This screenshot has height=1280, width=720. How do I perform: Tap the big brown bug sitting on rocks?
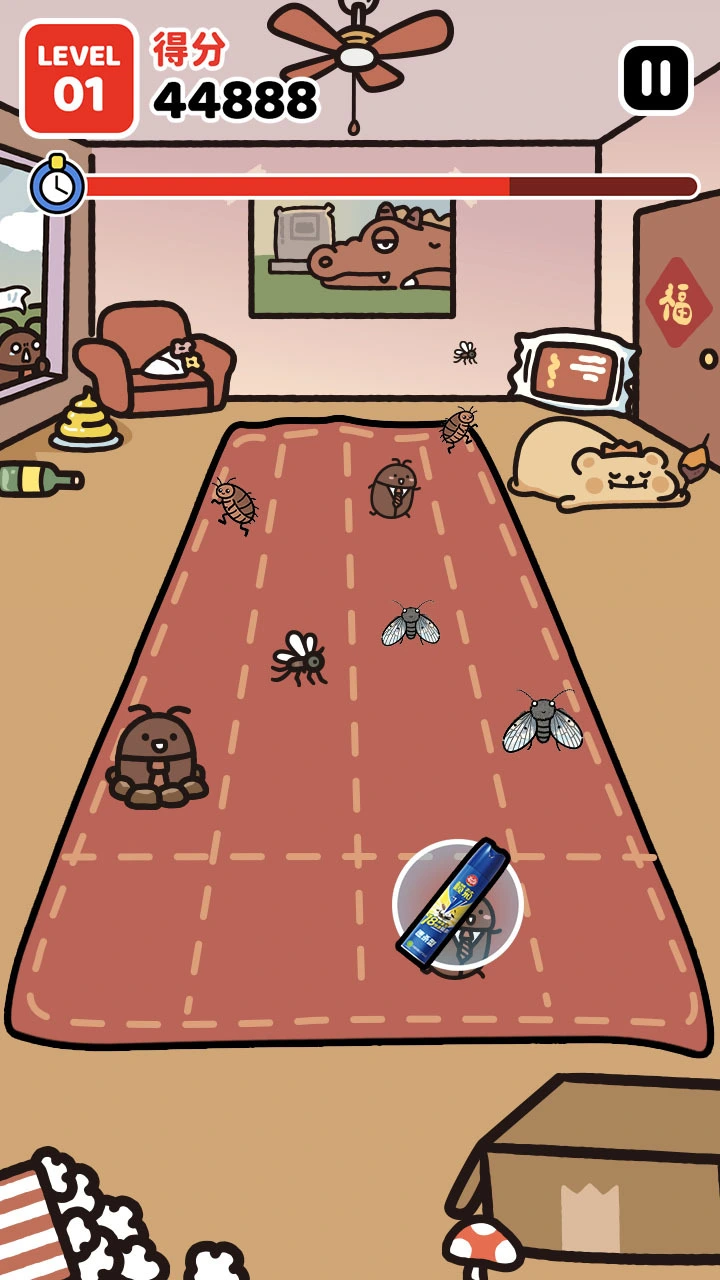click(156, 757)
